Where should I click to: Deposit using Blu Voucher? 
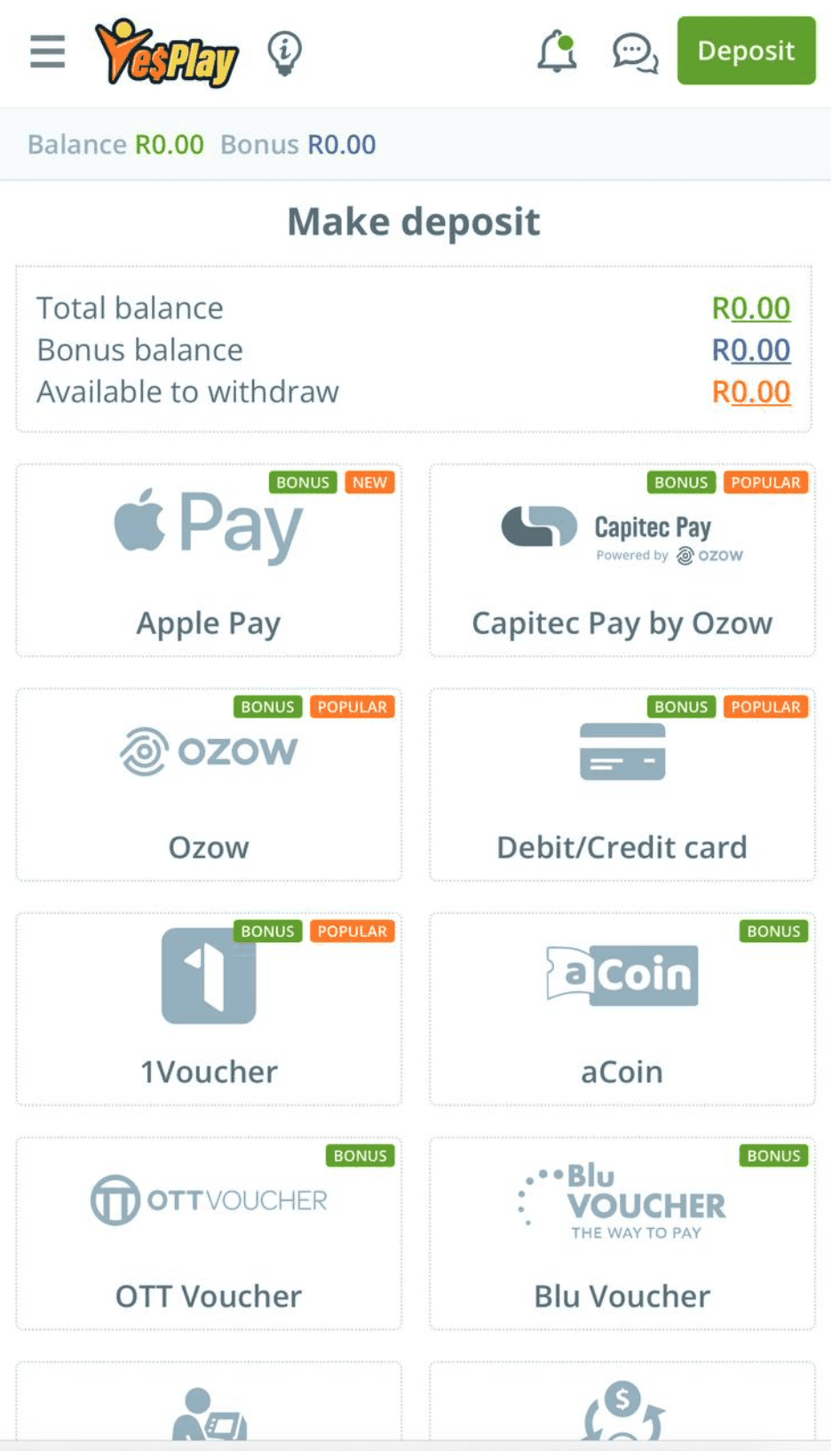[622, 1234]
